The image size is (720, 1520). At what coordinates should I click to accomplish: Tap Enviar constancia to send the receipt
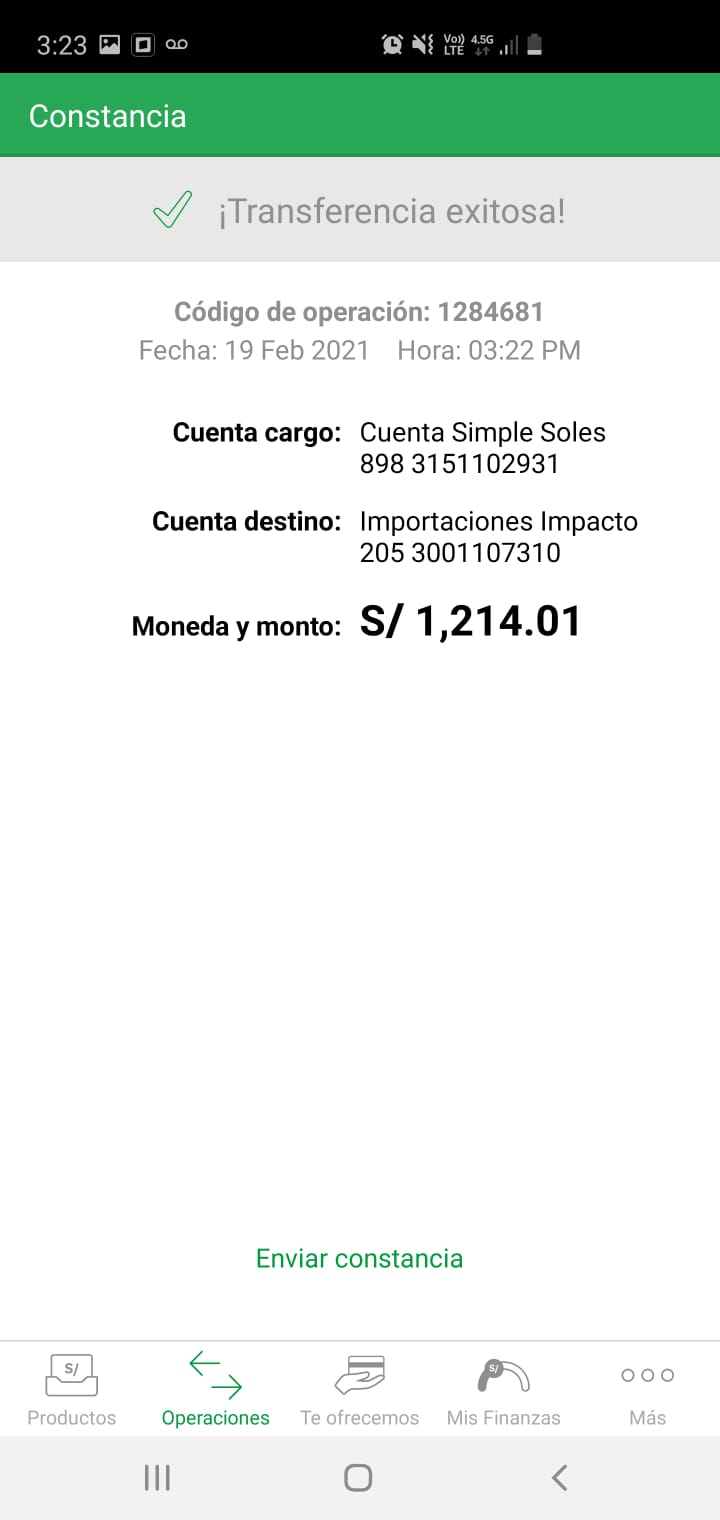pos(359,1258)
